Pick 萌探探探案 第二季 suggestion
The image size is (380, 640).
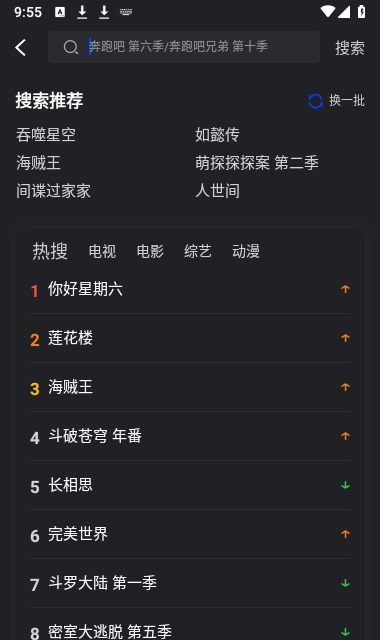(257, 163)
